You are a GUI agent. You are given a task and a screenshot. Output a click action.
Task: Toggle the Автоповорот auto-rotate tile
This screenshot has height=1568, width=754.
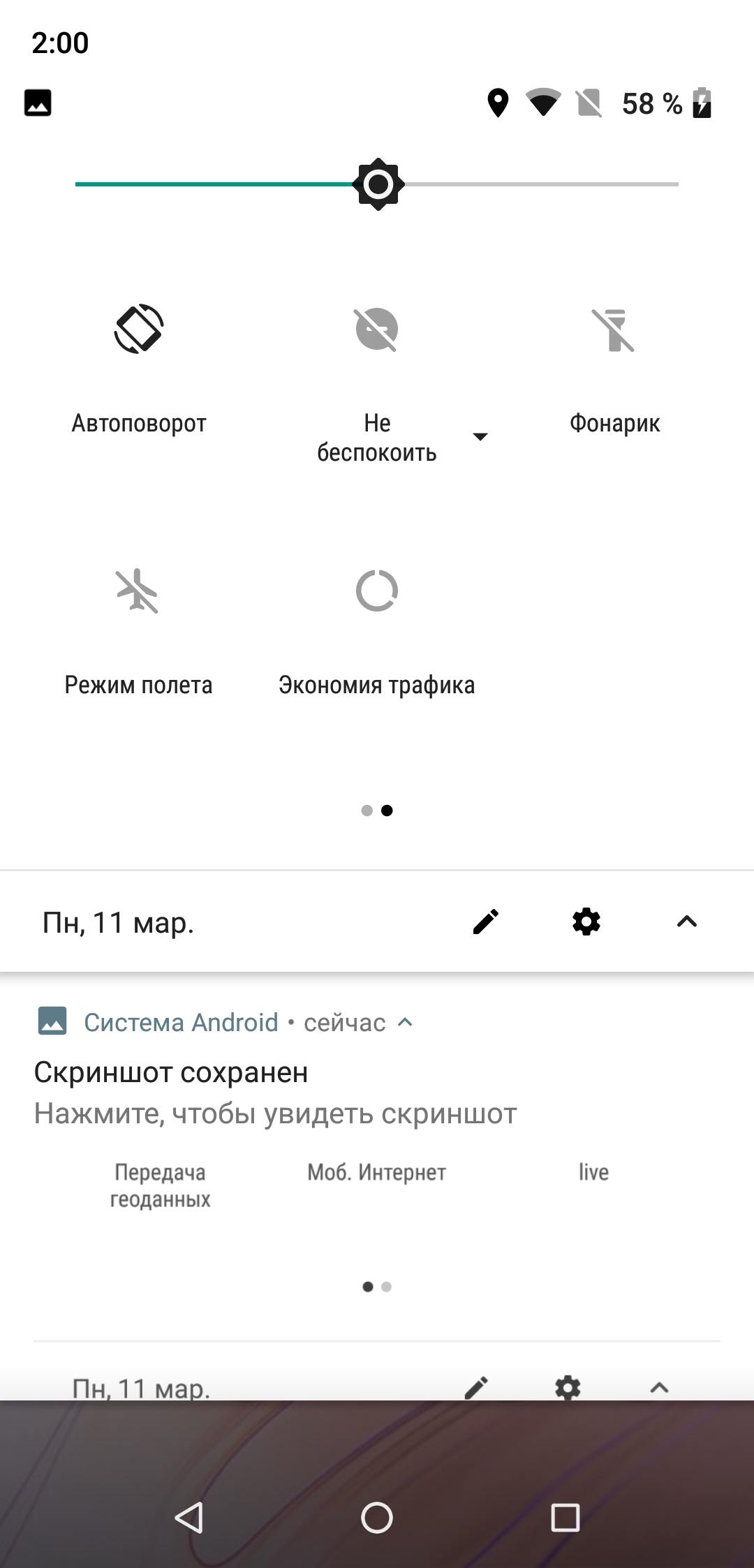click(139, 329)
